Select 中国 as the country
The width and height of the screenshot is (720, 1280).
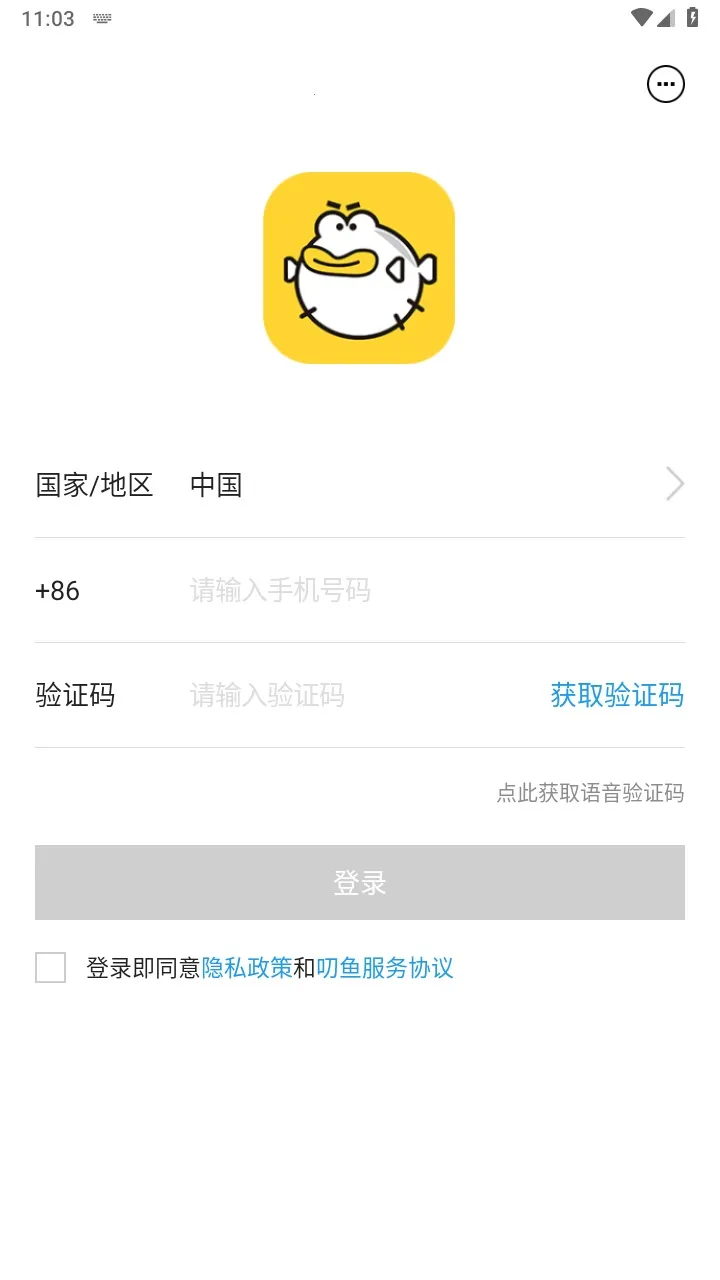click(218, 484)
